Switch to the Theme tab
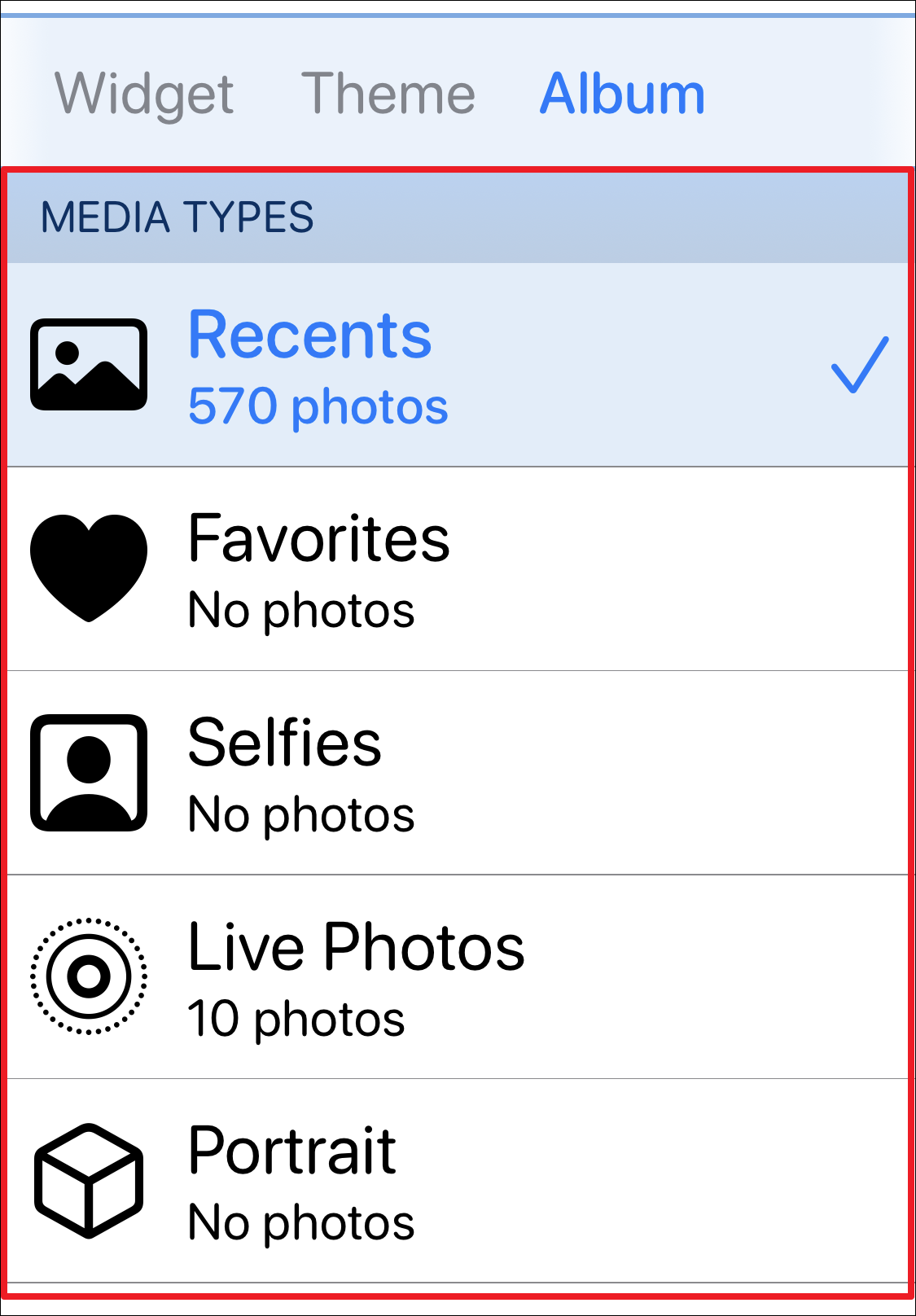Screen dimensions: 916x1316 [388, 94]
